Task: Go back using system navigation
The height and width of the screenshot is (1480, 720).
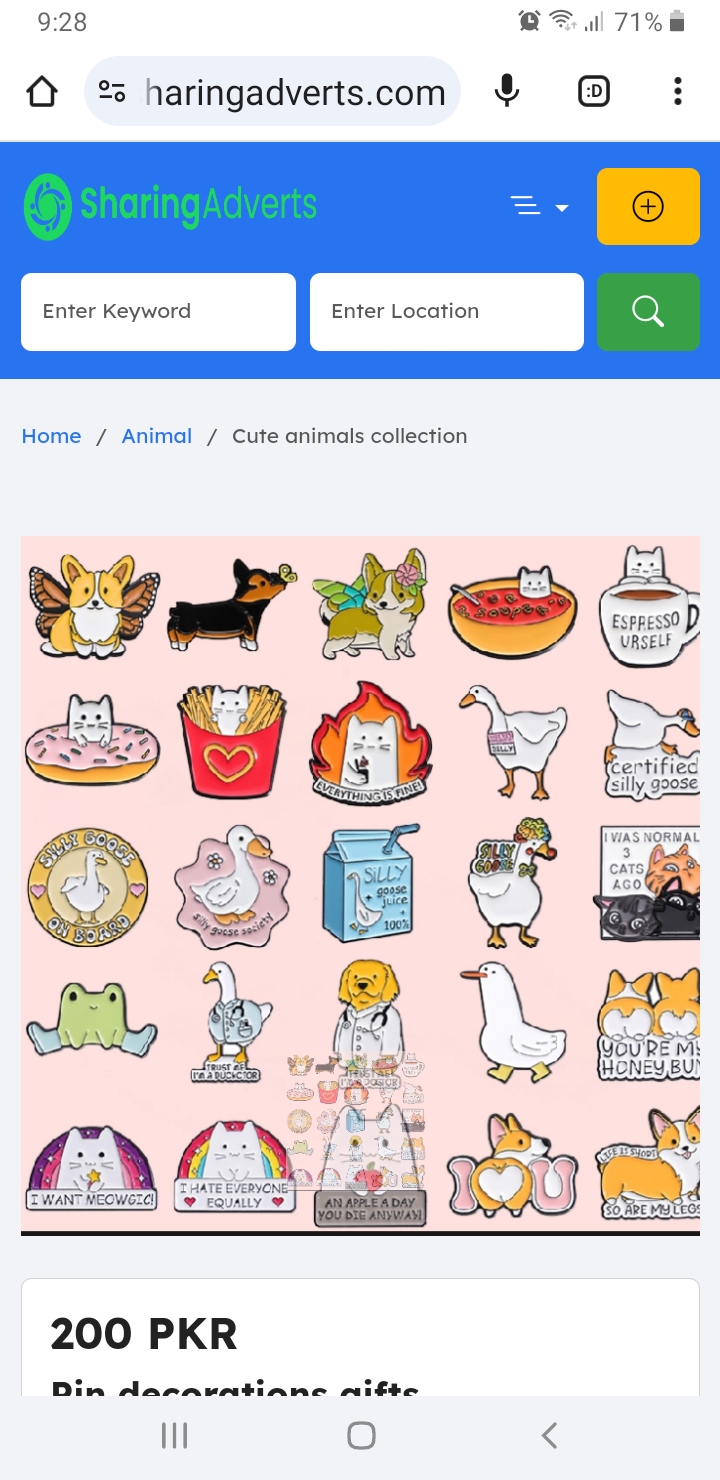Action: point(548,1436)
